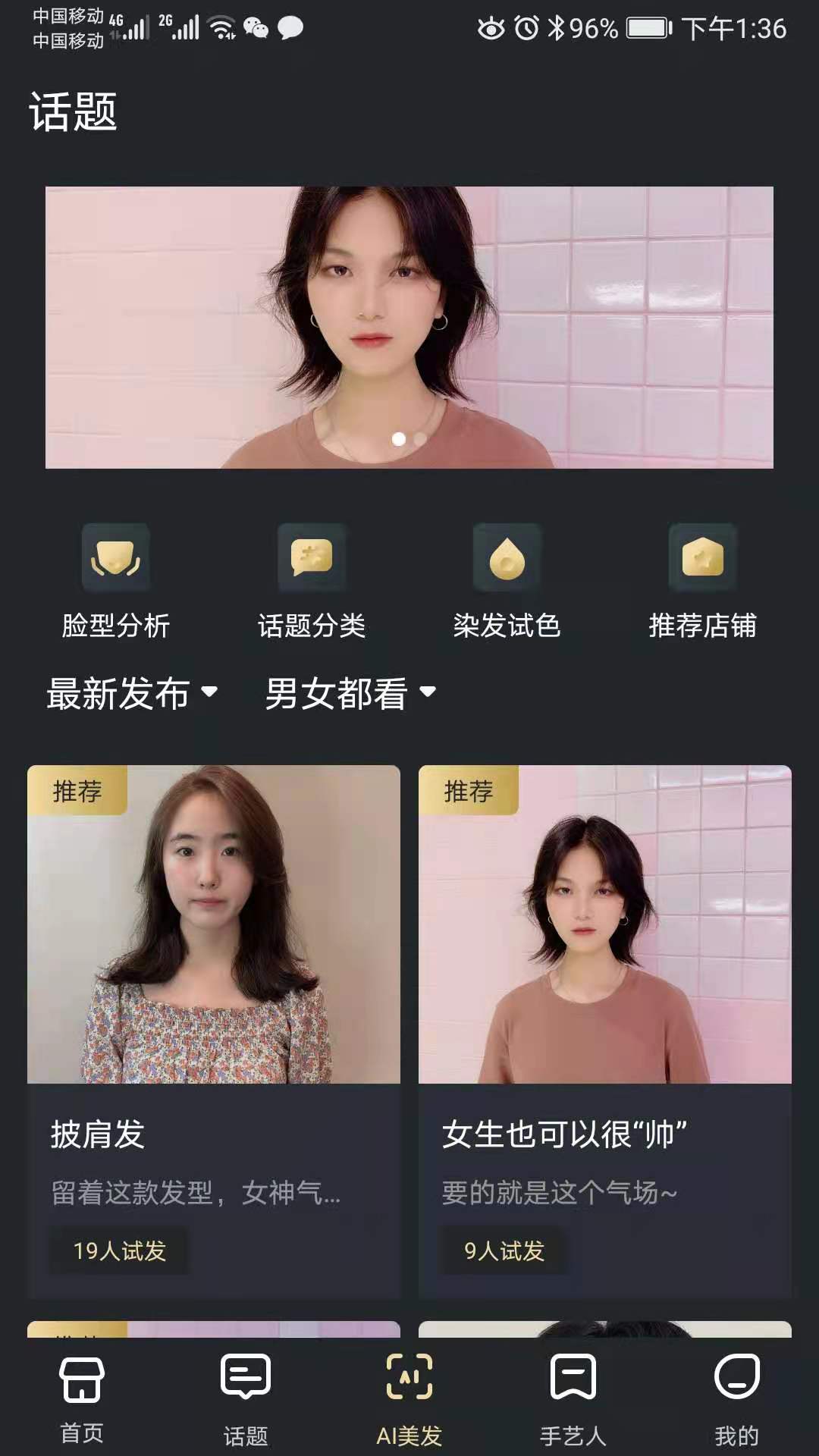Go to the AI美发 tab

click(409, 1399)
